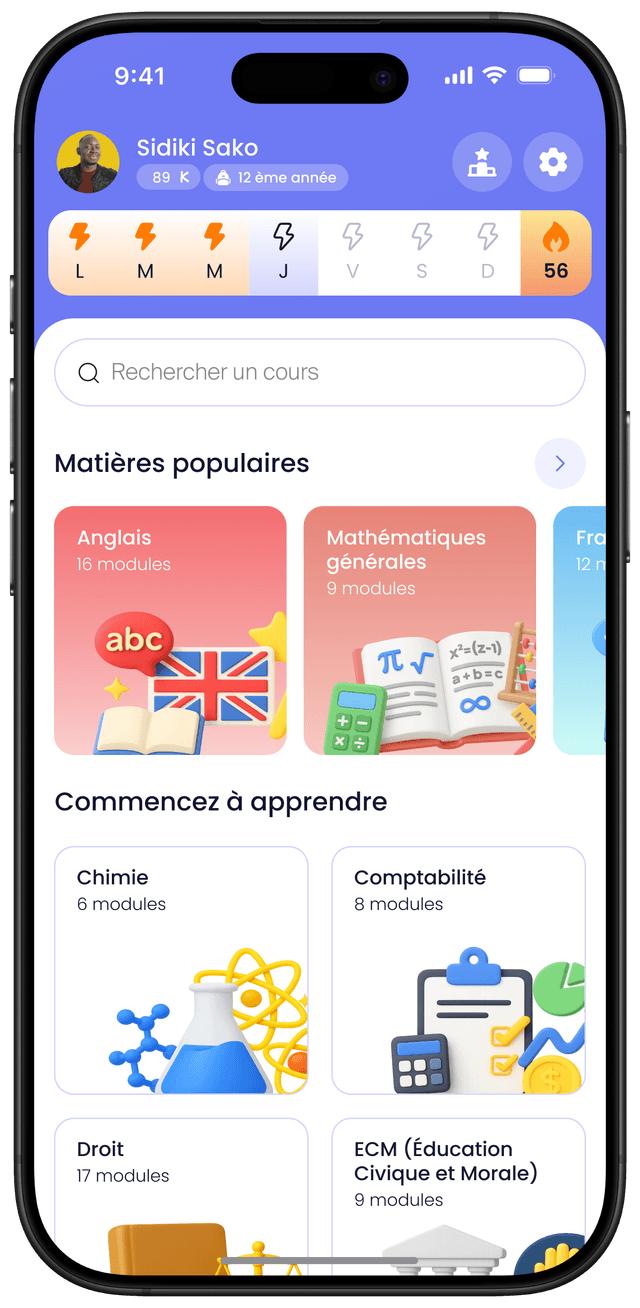Image resolution: width=640 pixels, height=1308 pixels.
Task: Tap Sidiki Sako's profile picture
Action: coord(88,162)
